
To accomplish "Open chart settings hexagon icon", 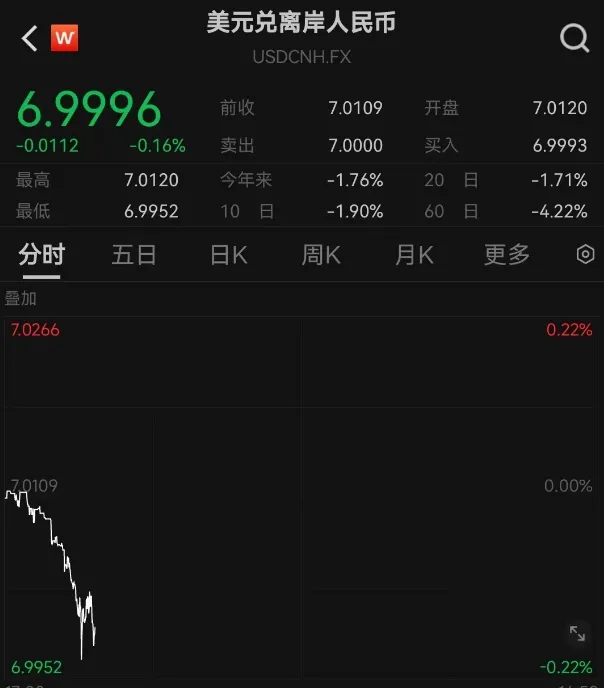I will click(586, 255).
